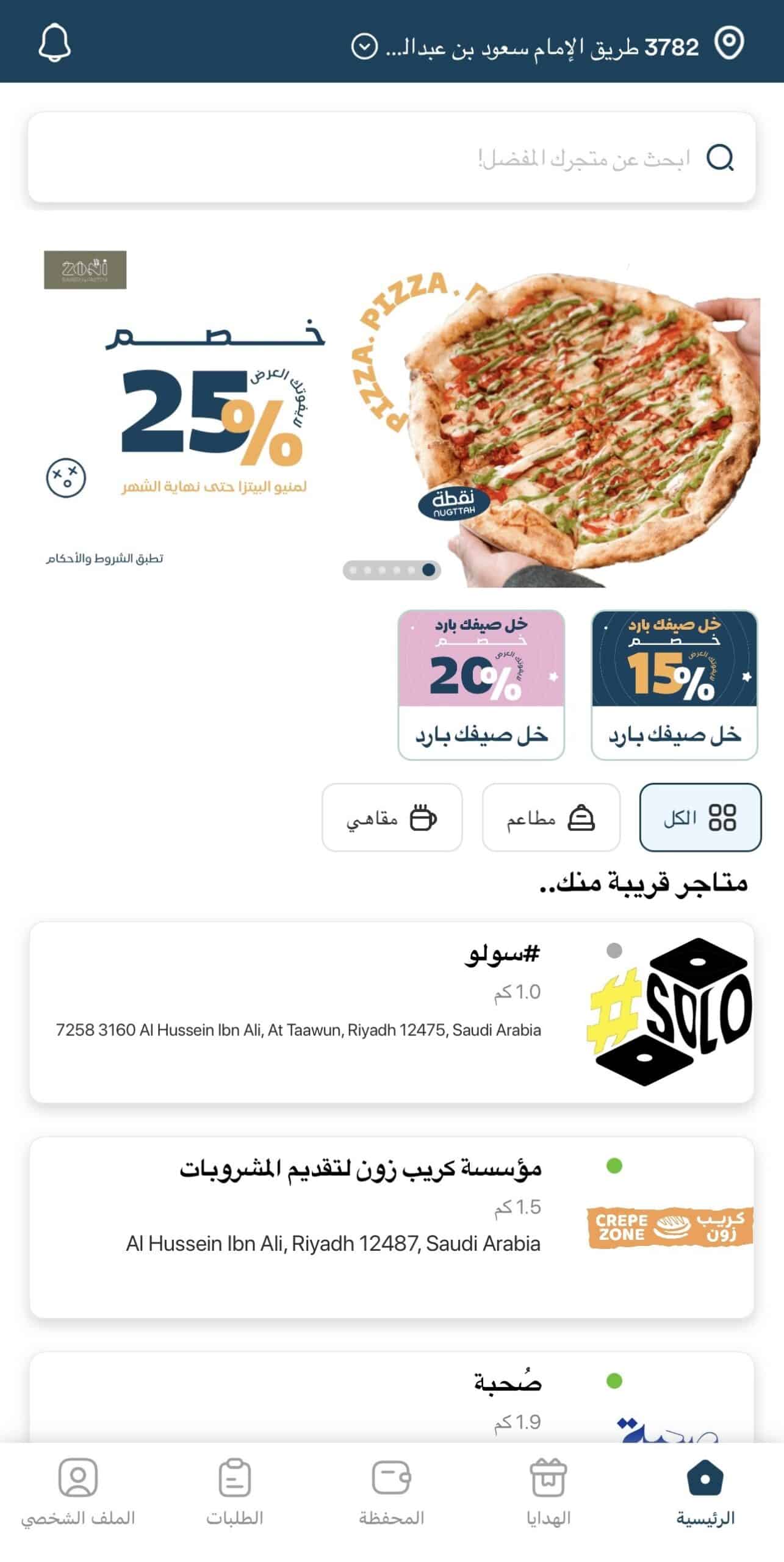Screen dimensions: 784x1562
Task: Filter stores by مطاعم
Action: [x=551, y=817]
